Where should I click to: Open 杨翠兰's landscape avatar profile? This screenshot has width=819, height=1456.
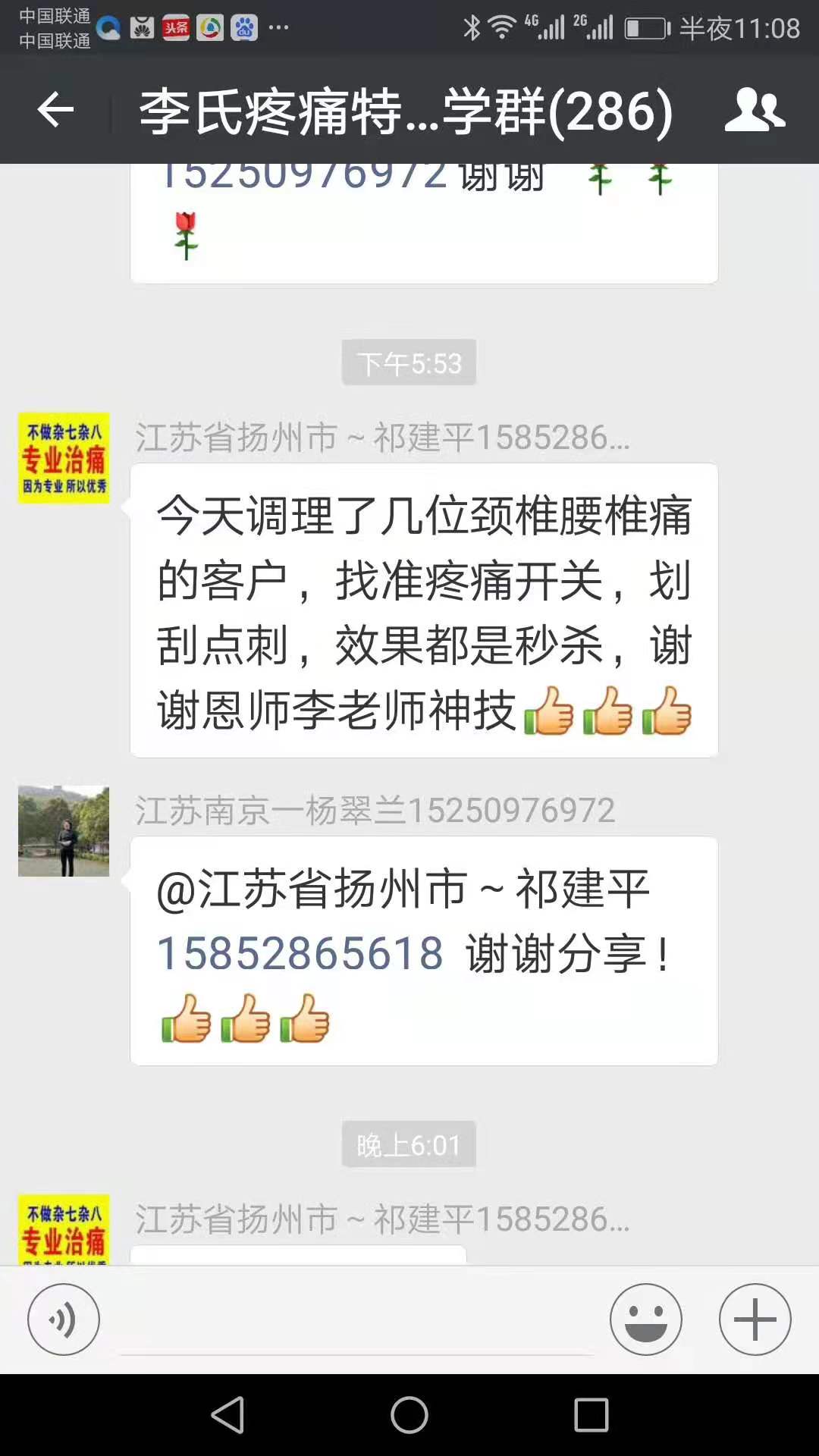(x=64, y=831)
